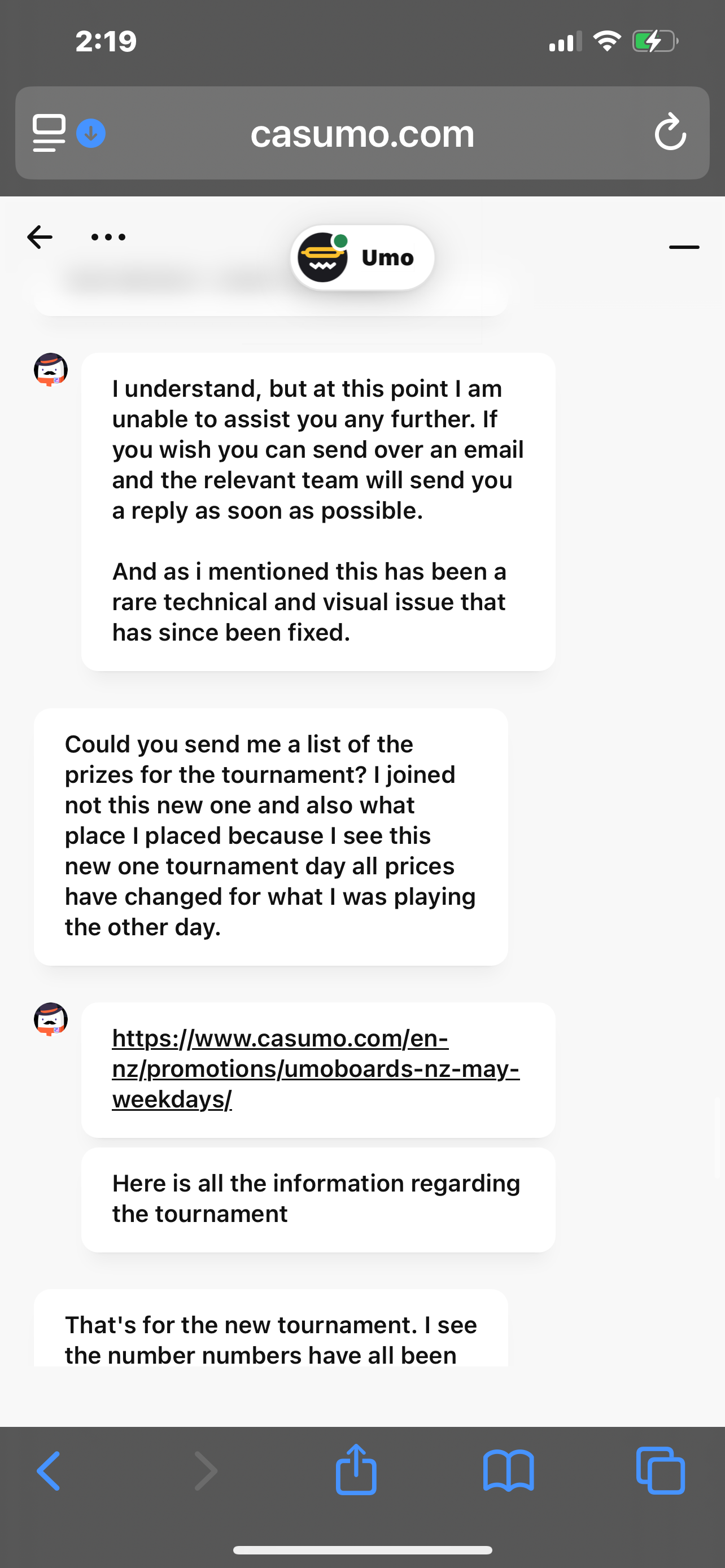Edit the casumo.com address bar
This screenshot has height=1568, width=725.
362,133
